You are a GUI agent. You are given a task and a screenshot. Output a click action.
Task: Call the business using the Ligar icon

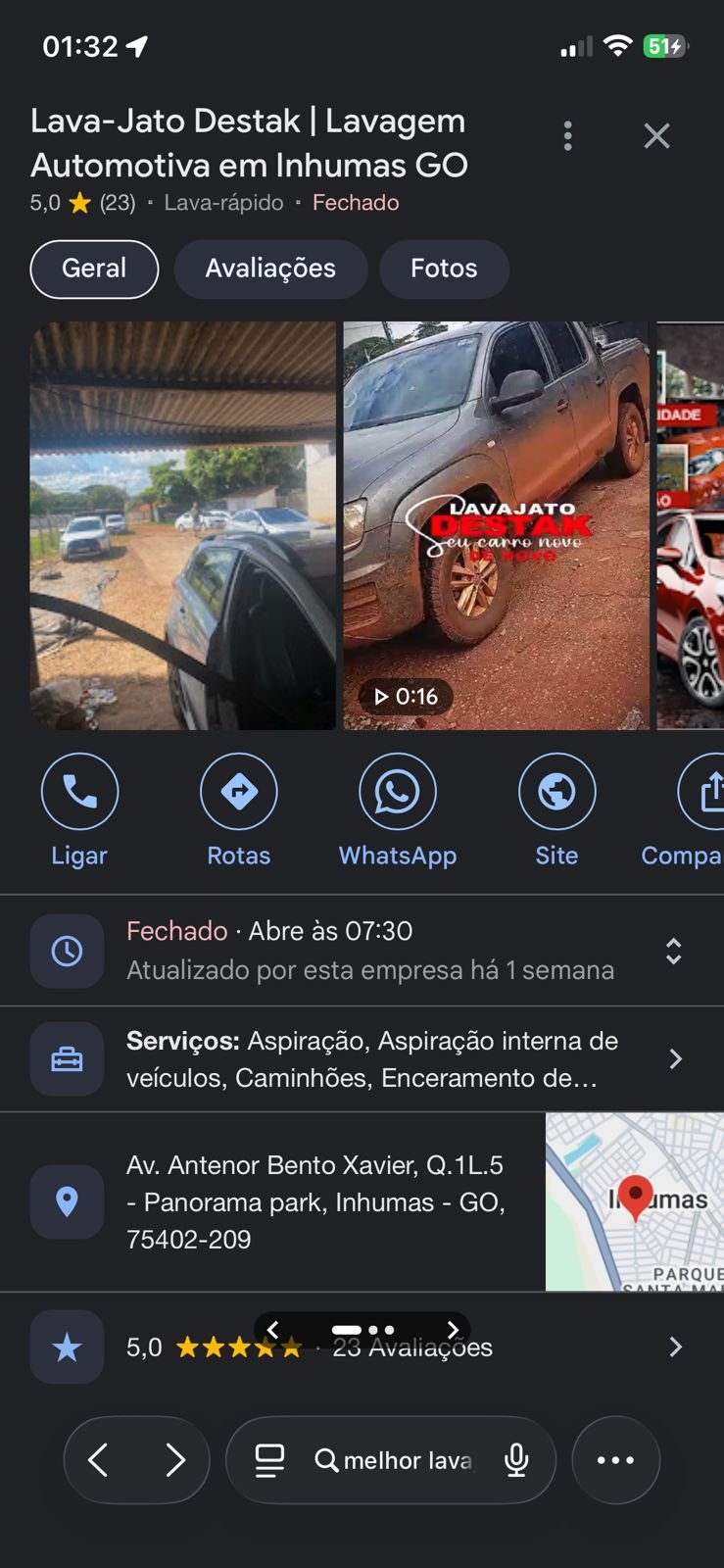(79, 791)
